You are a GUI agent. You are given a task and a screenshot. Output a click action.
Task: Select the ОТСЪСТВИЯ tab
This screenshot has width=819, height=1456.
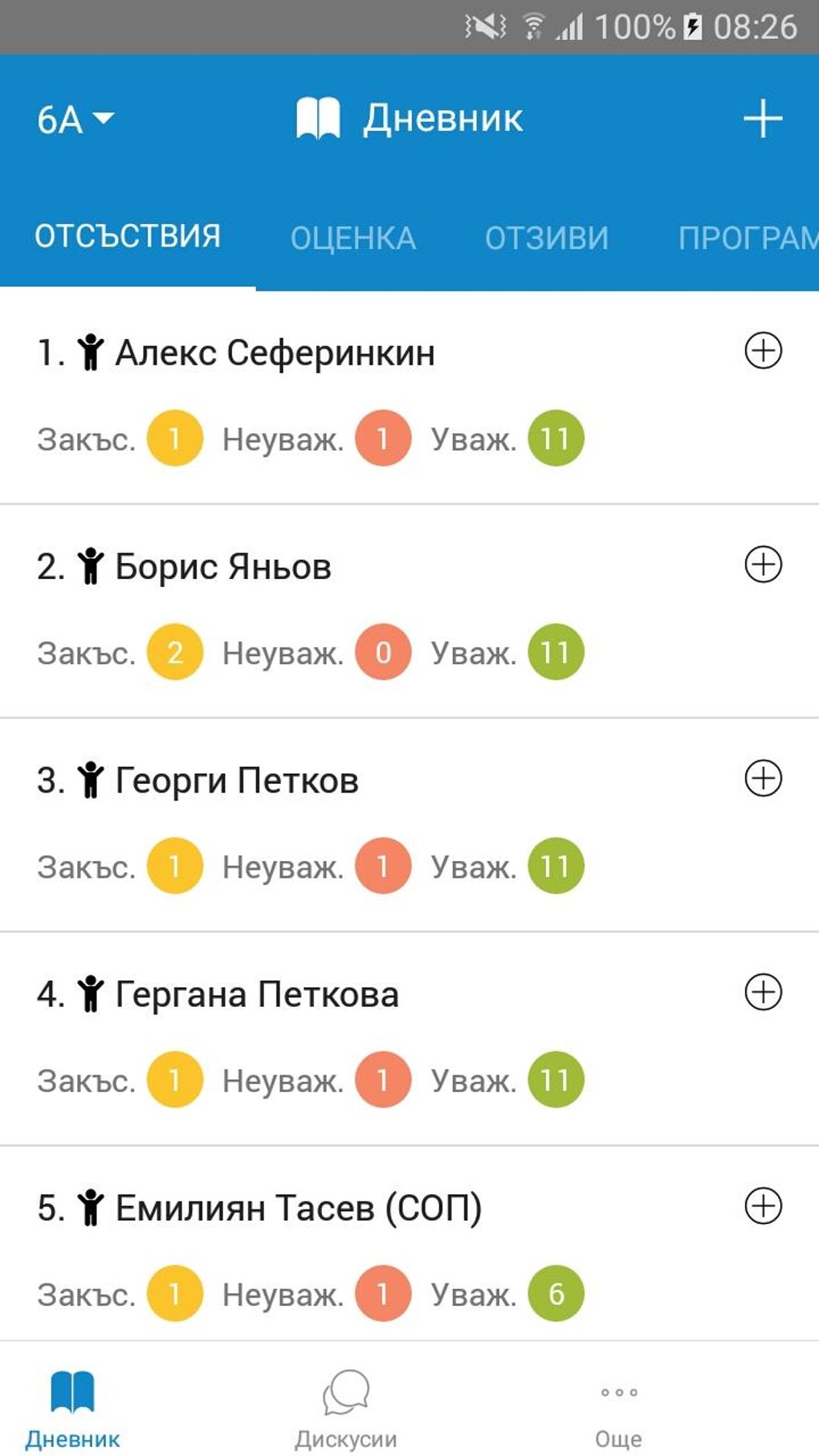tap(128, 235)
